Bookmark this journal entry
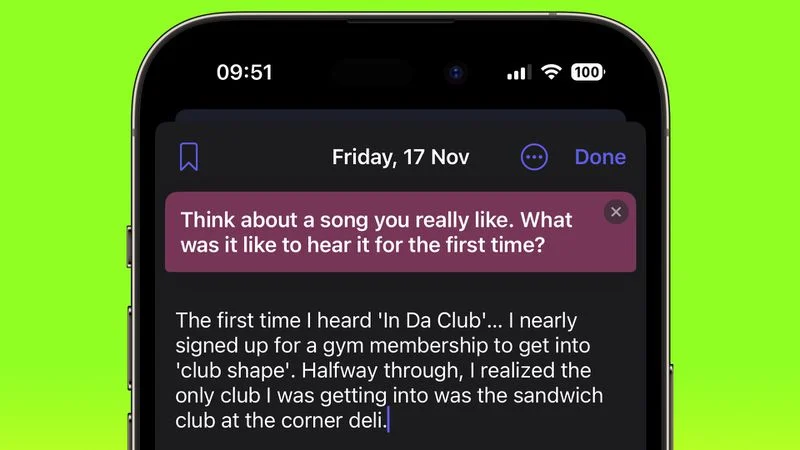800x450 pixels. coord(189,157)
